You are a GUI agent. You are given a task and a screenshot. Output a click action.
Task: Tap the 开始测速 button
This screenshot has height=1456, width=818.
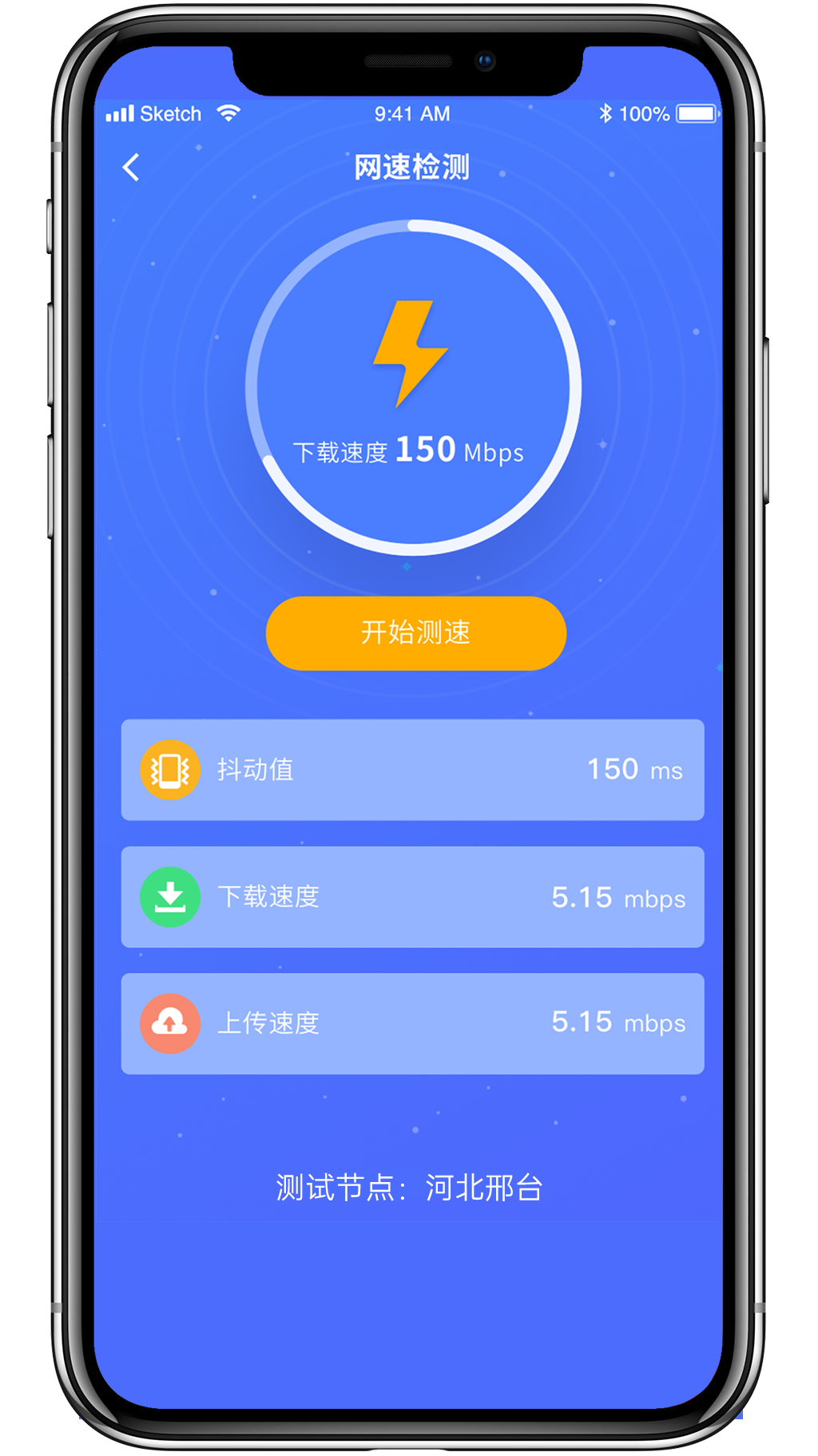pos(415,633)
